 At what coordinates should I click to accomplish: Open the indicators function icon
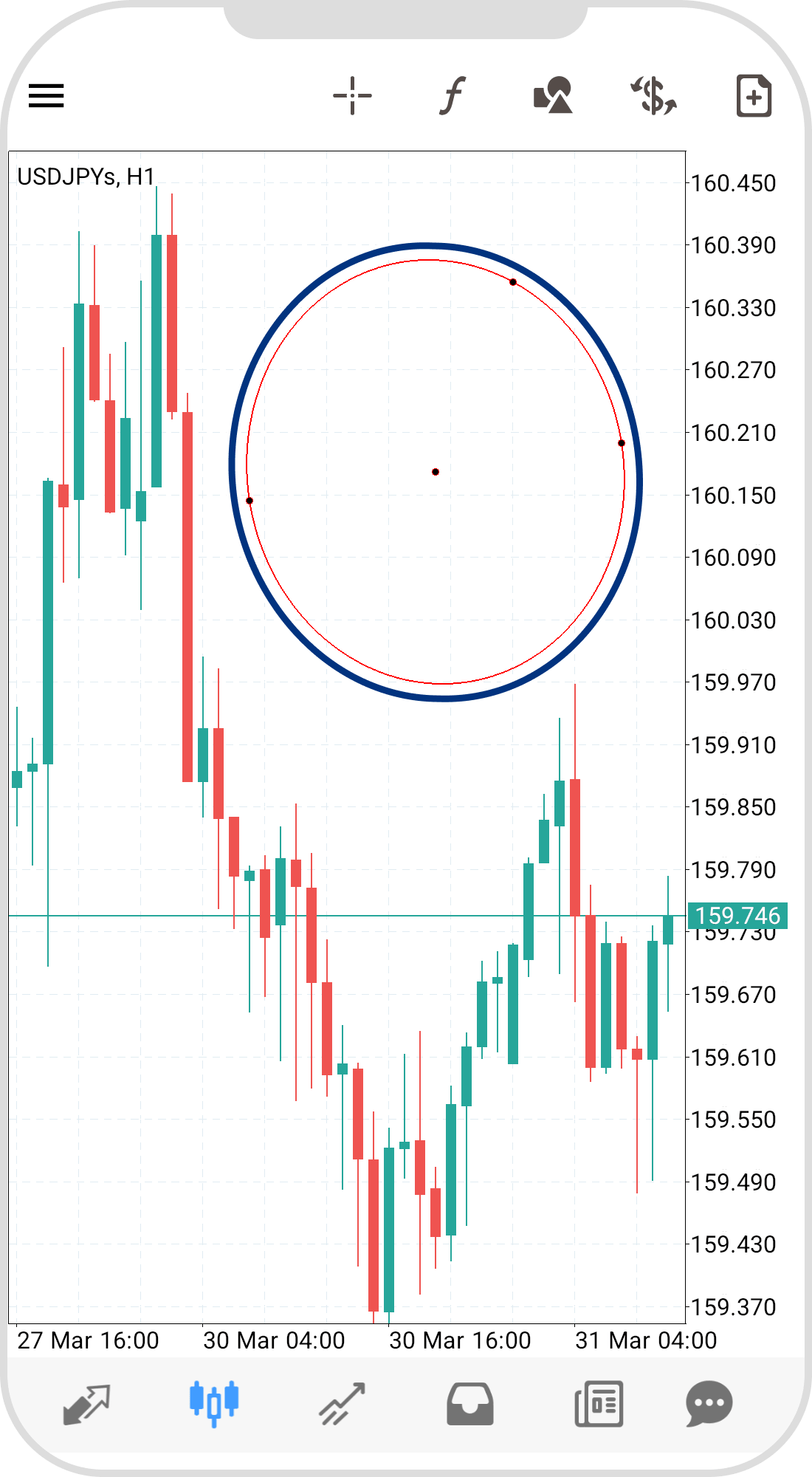453,96
